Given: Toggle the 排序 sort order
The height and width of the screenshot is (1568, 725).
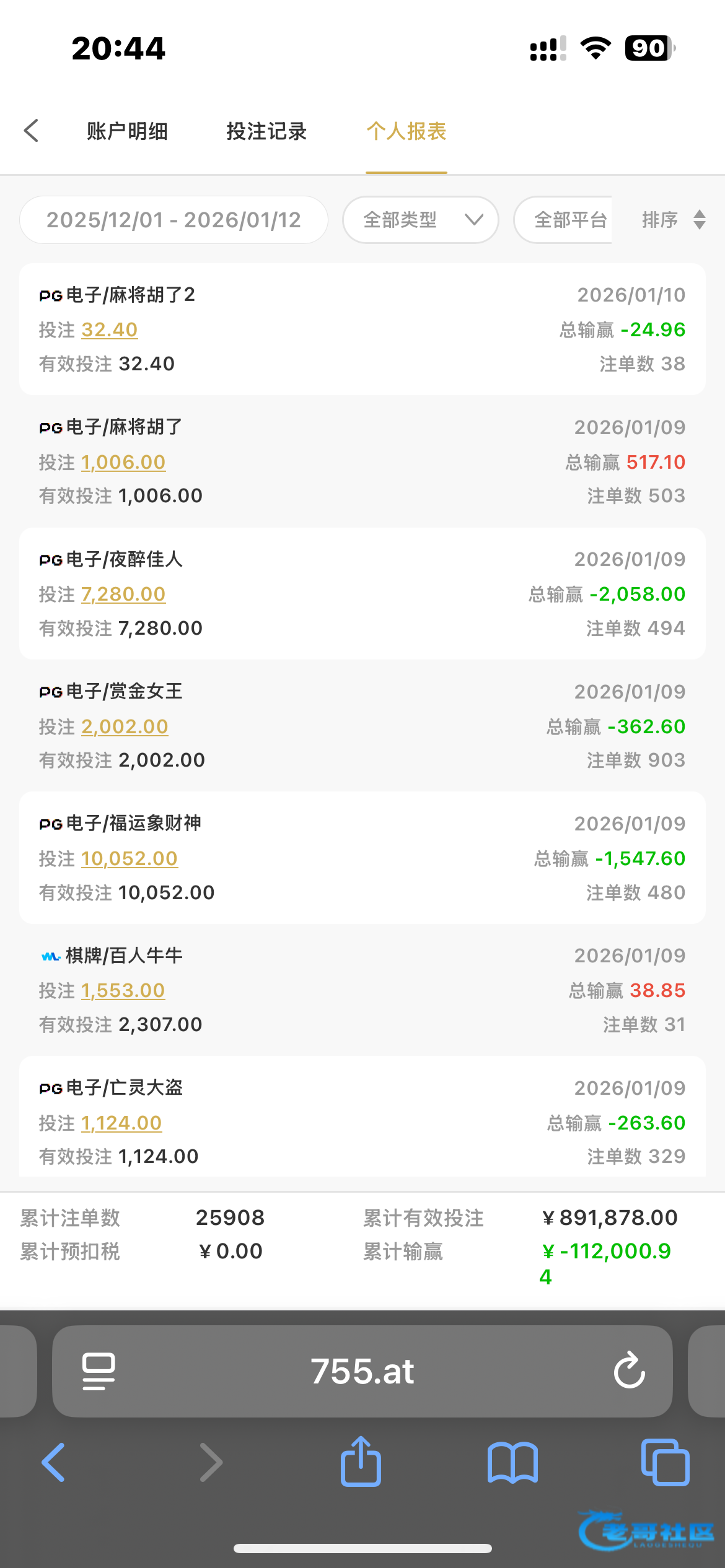Looking at the screenshot, I should click(673, 220).
